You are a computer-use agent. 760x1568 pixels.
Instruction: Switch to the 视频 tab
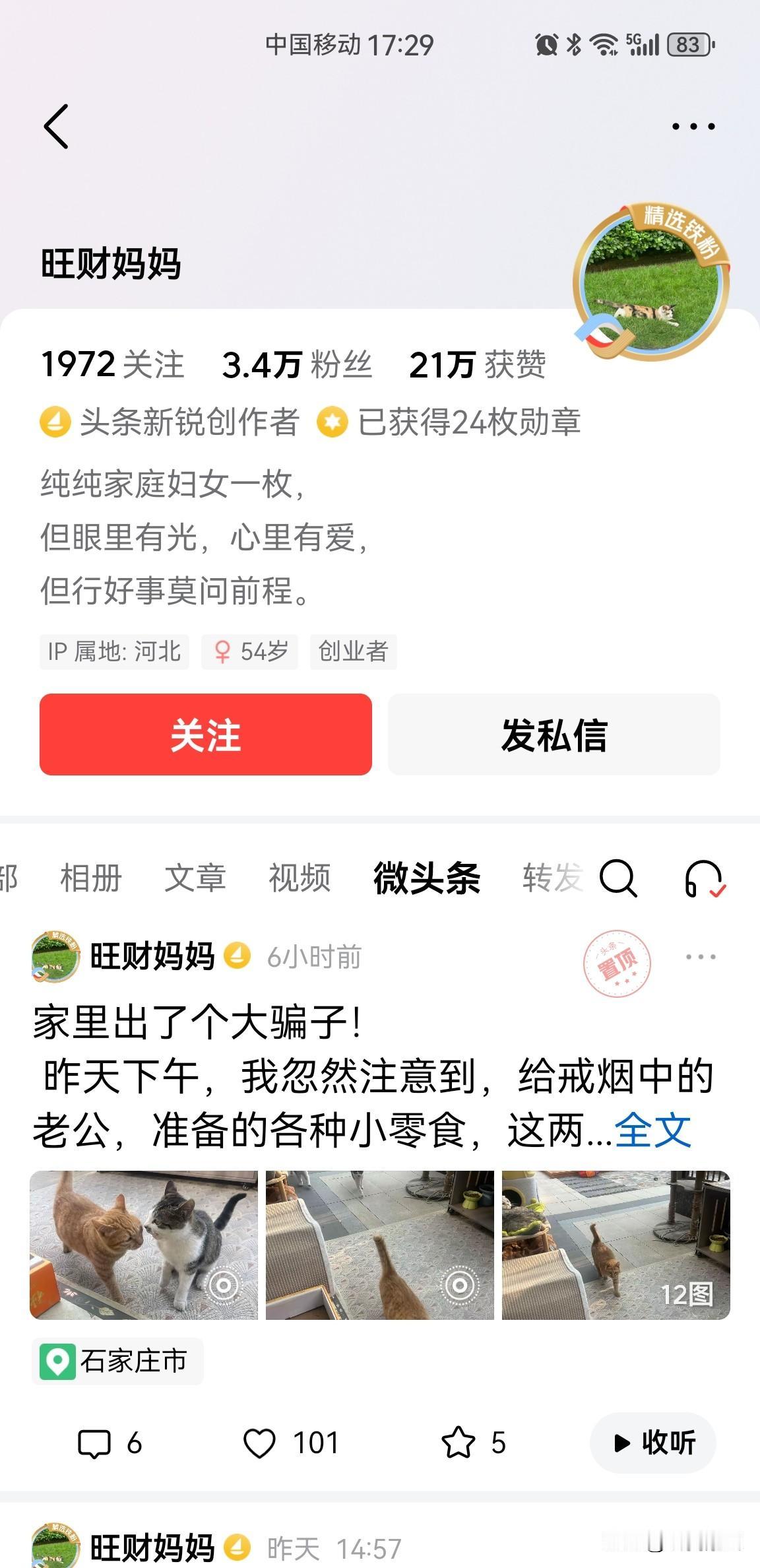[299, 880]
